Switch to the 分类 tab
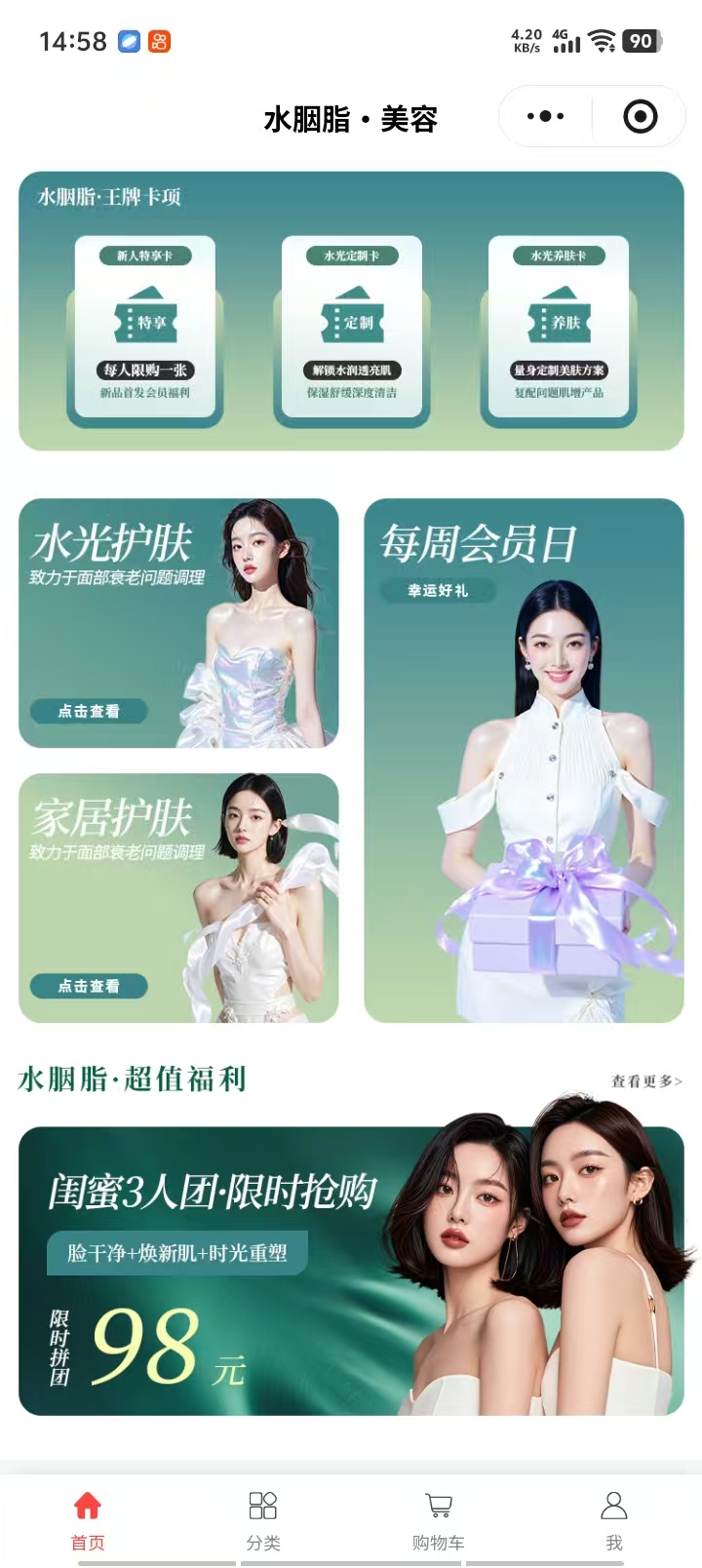702x1568 pixels. pyautogui.click(x=263, y=1519)
